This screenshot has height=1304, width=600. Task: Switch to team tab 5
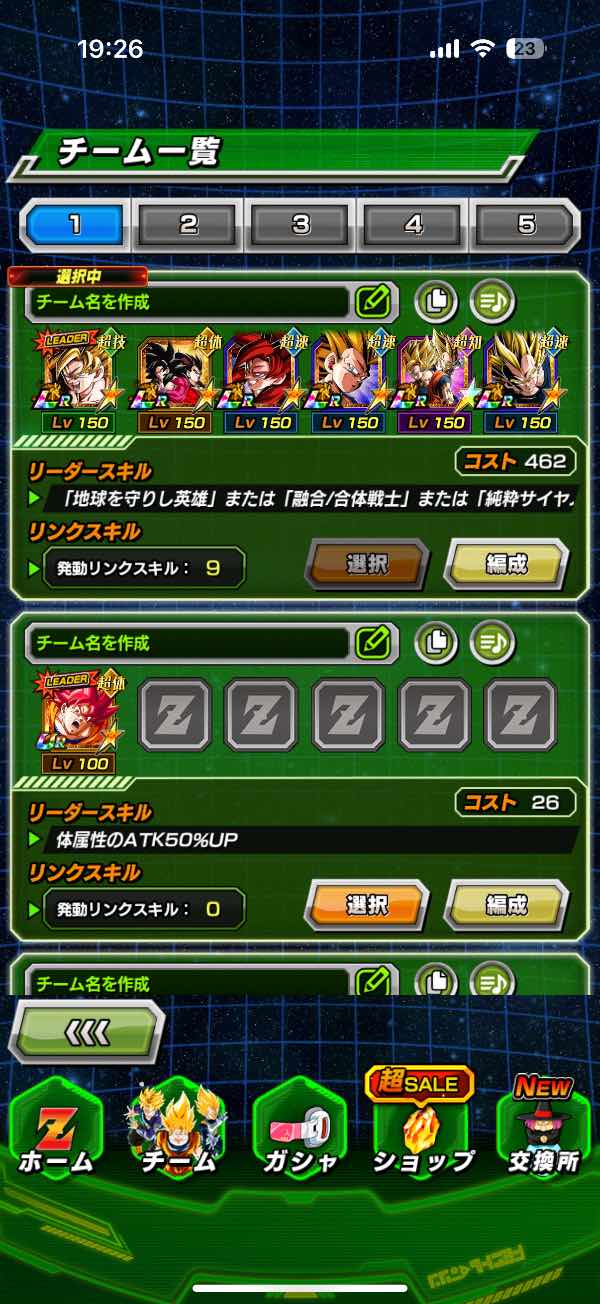pyautogui.click(x=526, y=224)
